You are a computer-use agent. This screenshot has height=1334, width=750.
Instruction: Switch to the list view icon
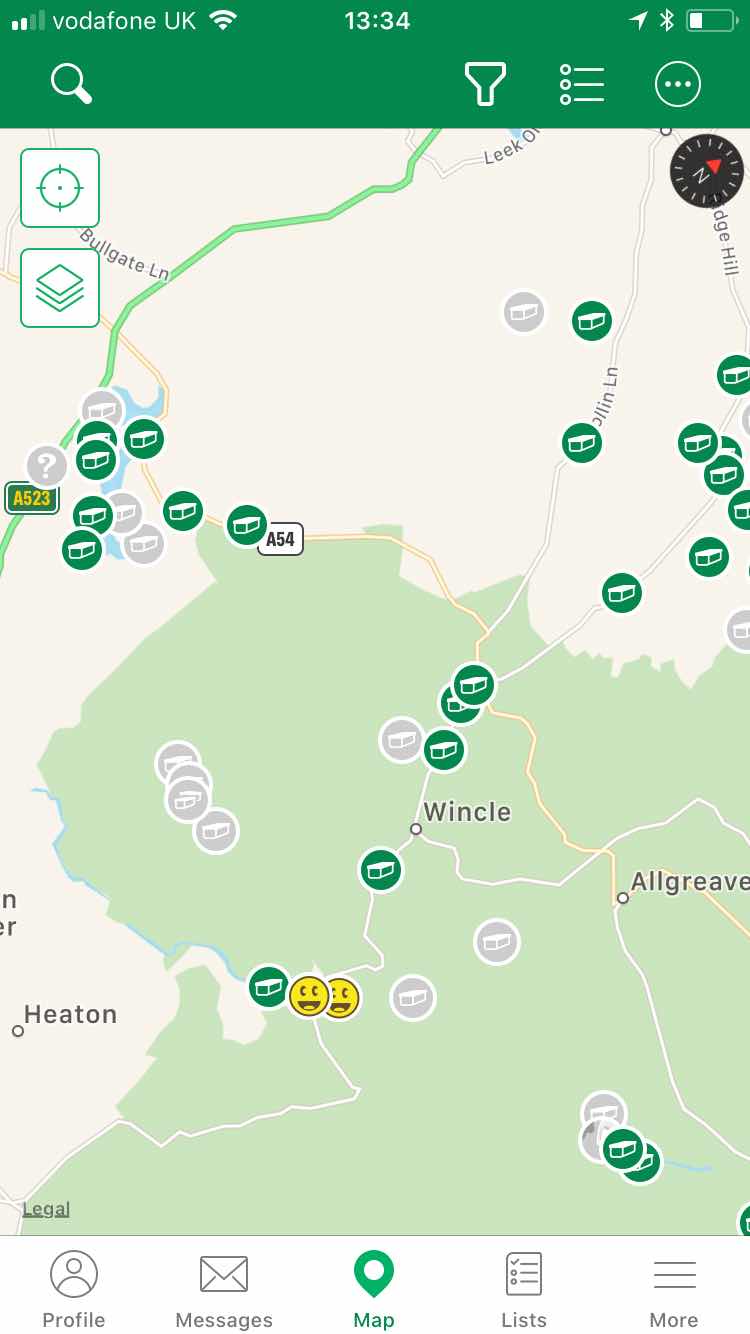coord(581,84)
